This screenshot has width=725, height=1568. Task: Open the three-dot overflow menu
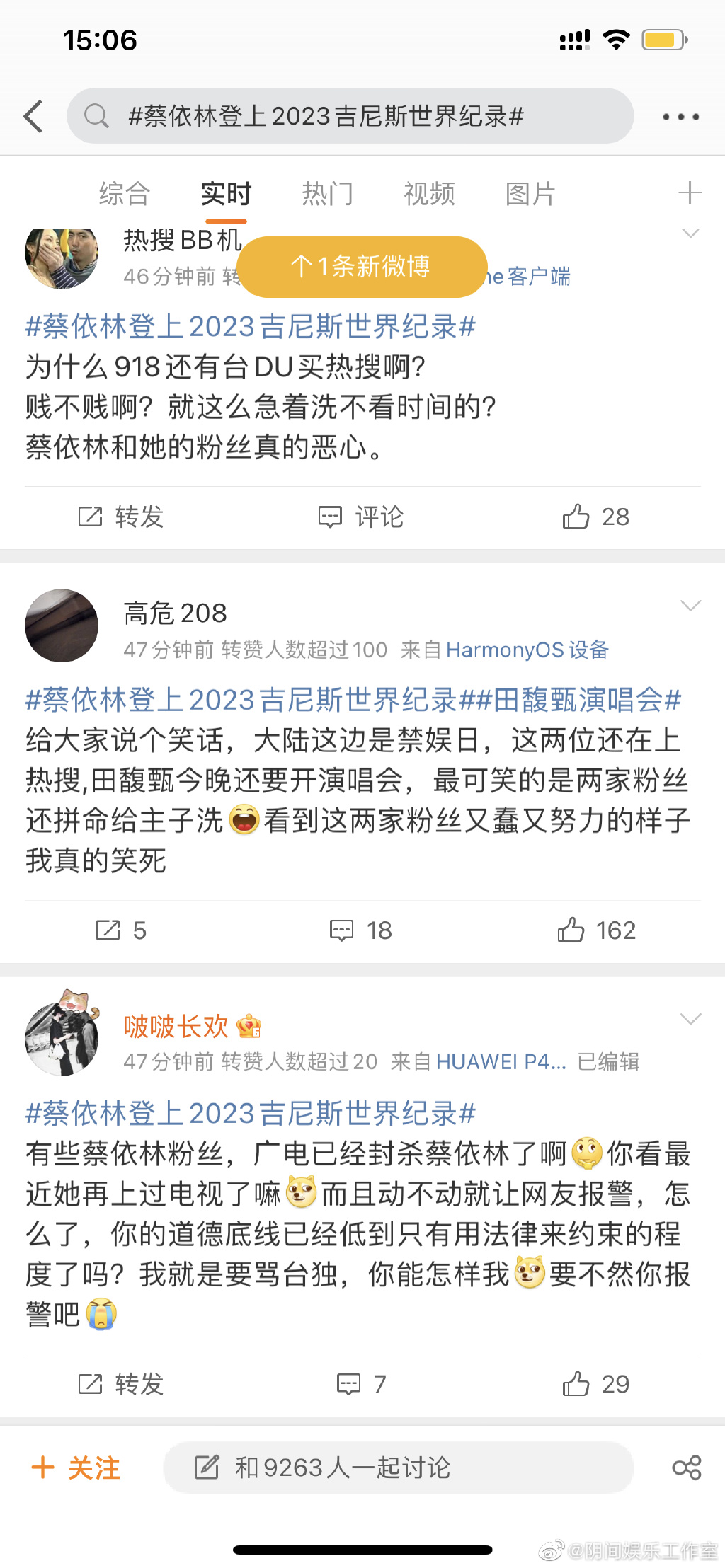click(680, 117)
